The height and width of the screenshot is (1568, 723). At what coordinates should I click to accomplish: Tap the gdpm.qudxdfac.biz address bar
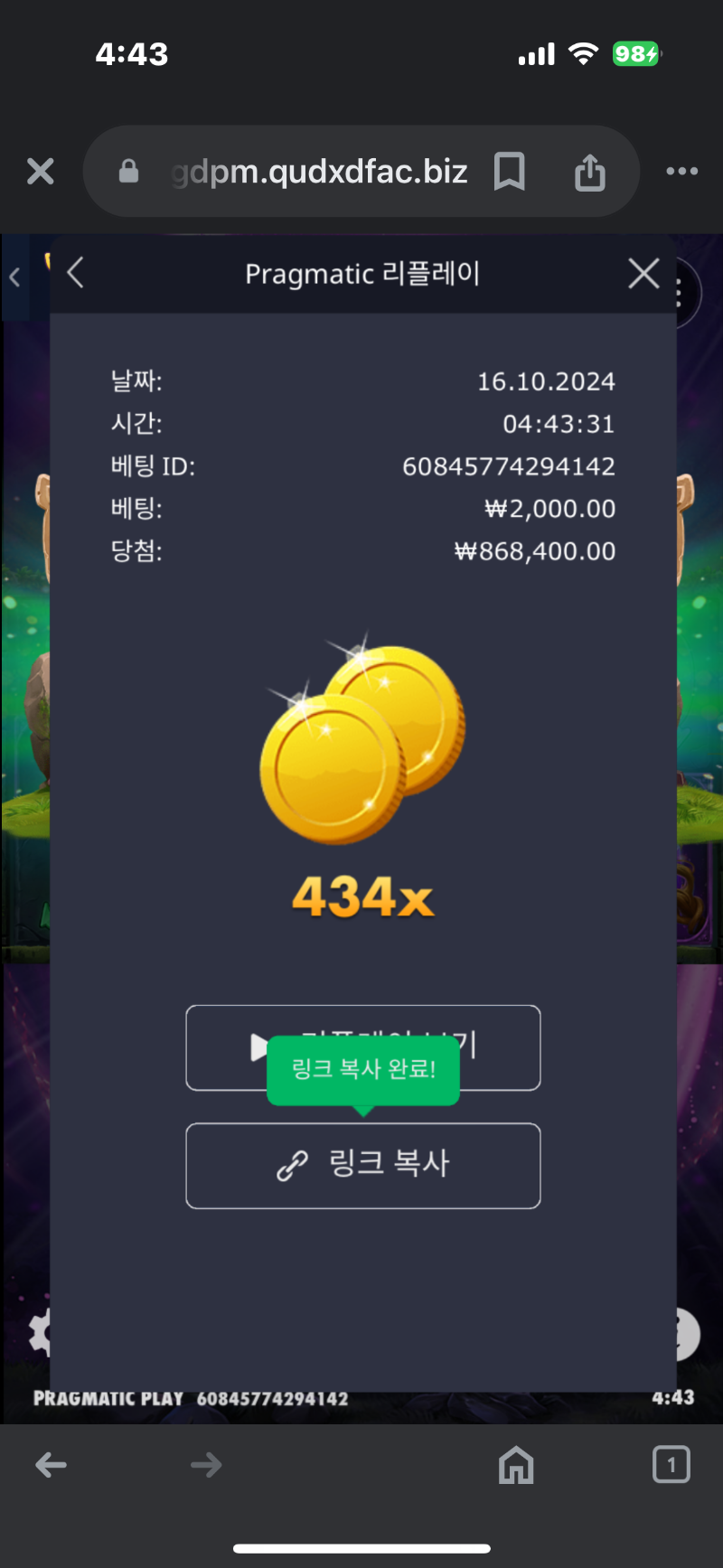[x=318, y=172]
